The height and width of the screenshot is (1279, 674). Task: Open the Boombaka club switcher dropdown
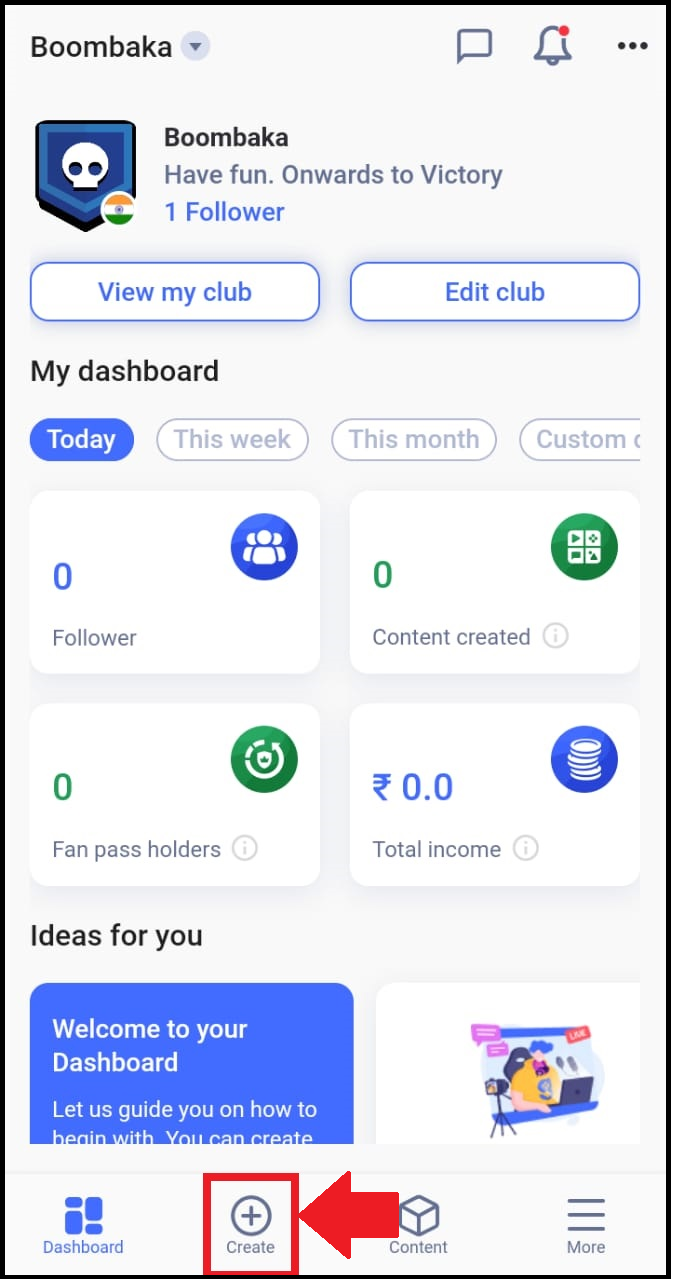tap(196, 47)
